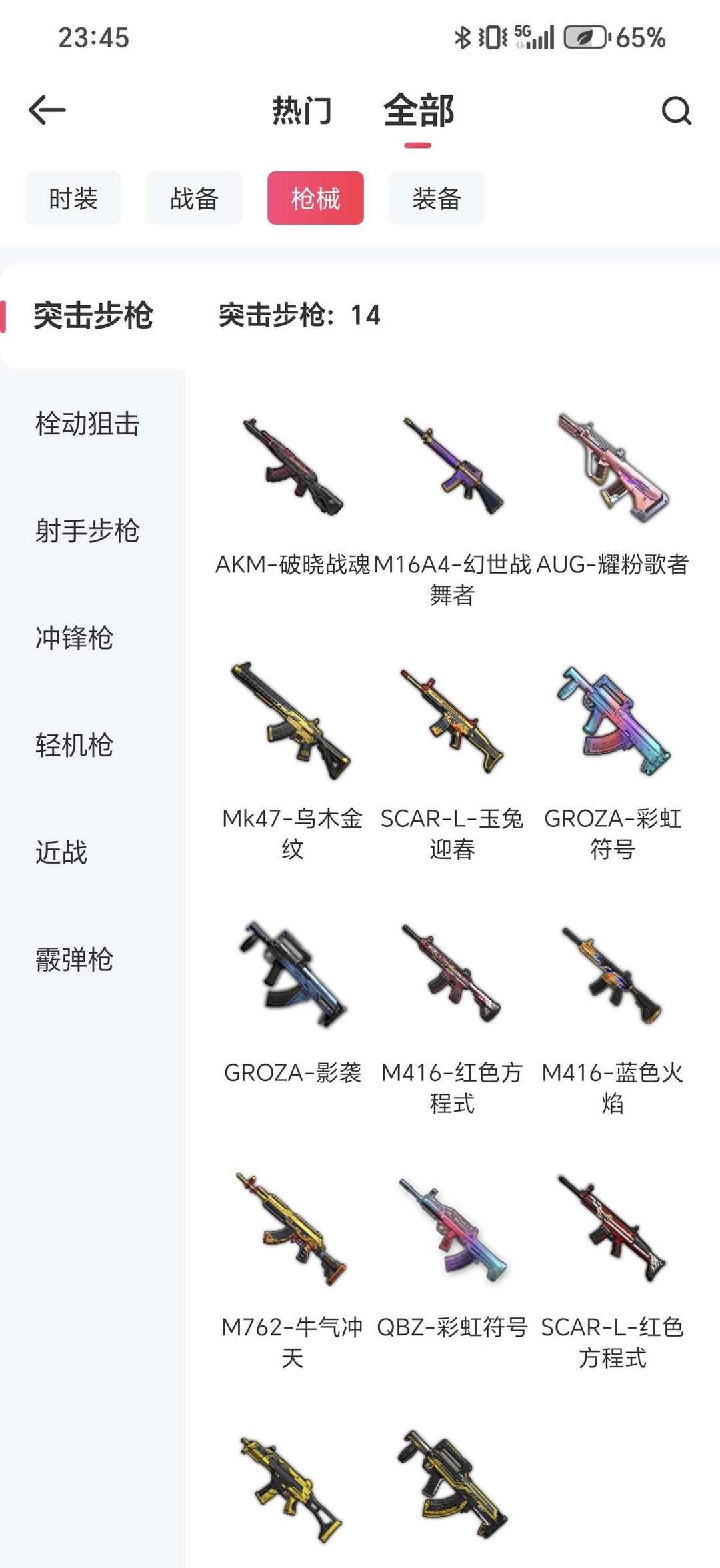Choose the 近战 category
The width and height of the screenshot is (720, 1568).
61,852
